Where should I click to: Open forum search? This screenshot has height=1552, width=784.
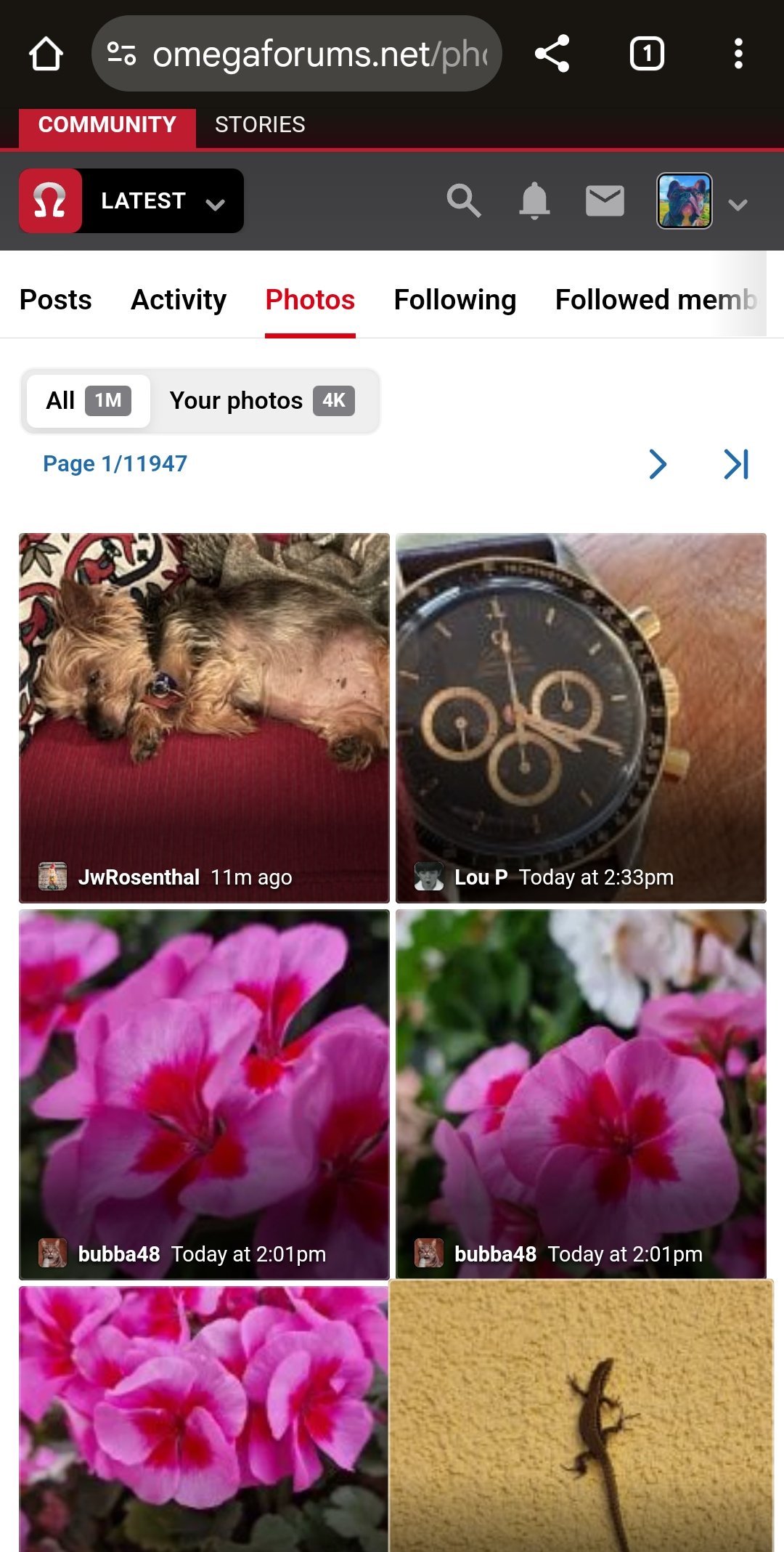(463, 201)
